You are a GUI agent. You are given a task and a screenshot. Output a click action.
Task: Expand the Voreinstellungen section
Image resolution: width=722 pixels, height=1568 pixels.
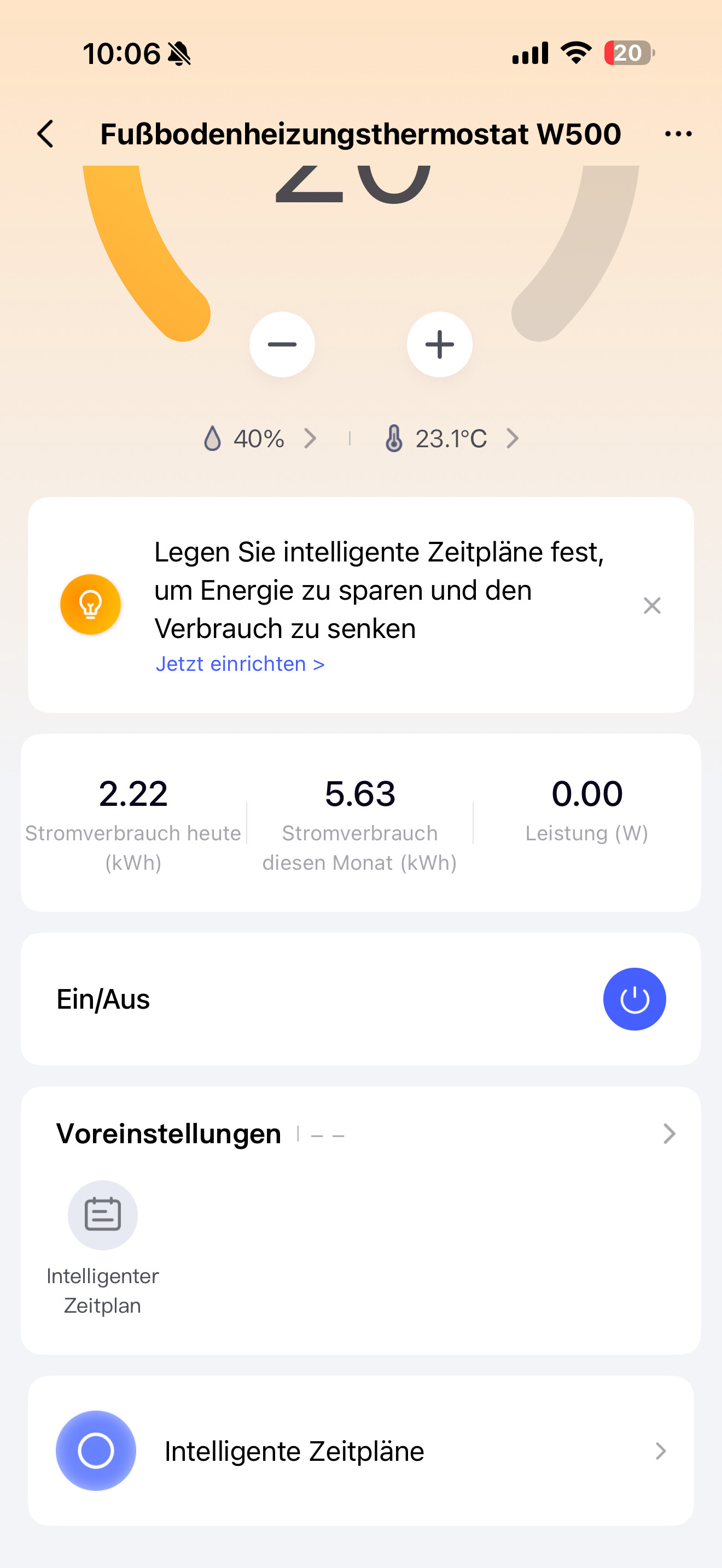point(668,1133)
